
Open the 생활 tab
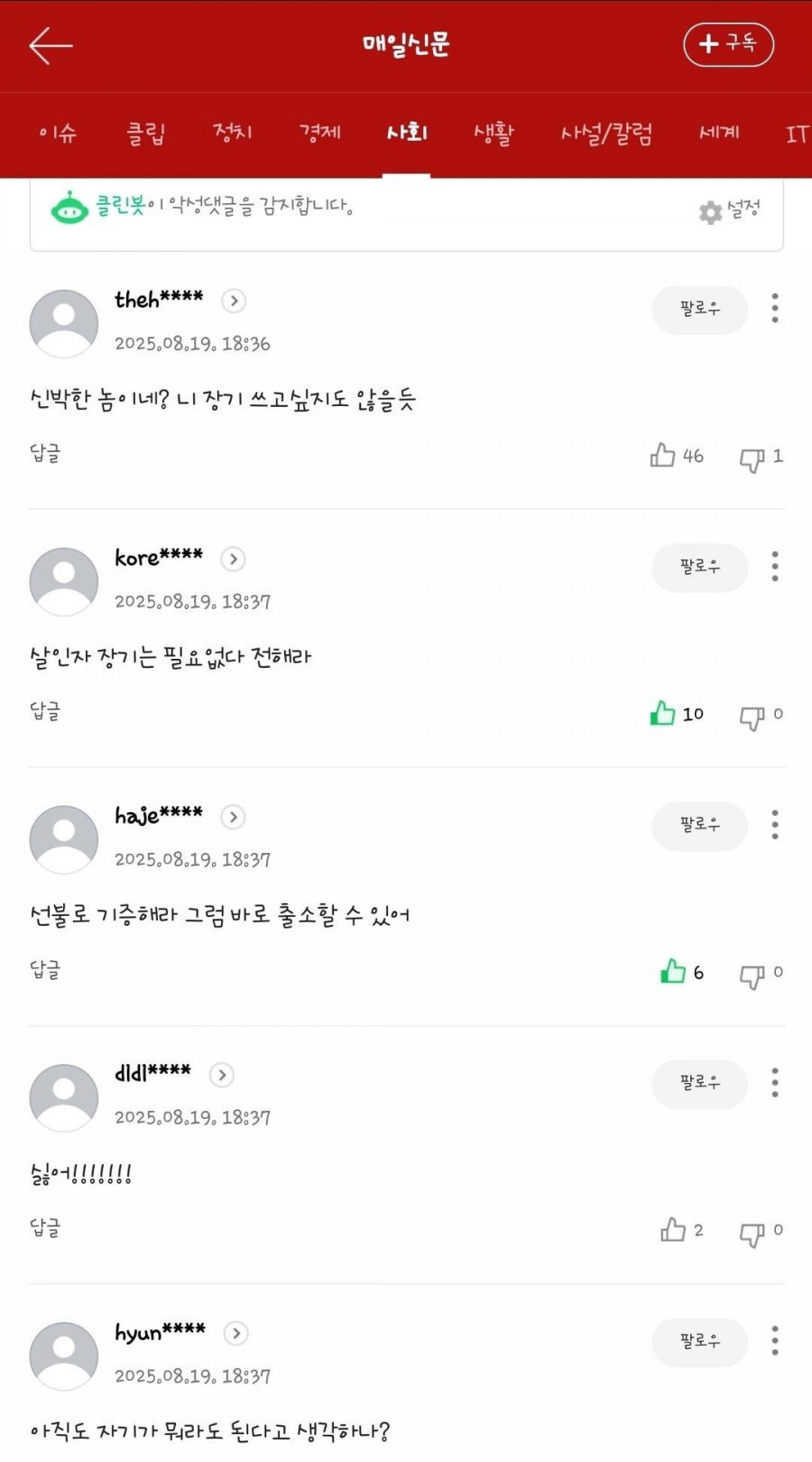[494, 134]
